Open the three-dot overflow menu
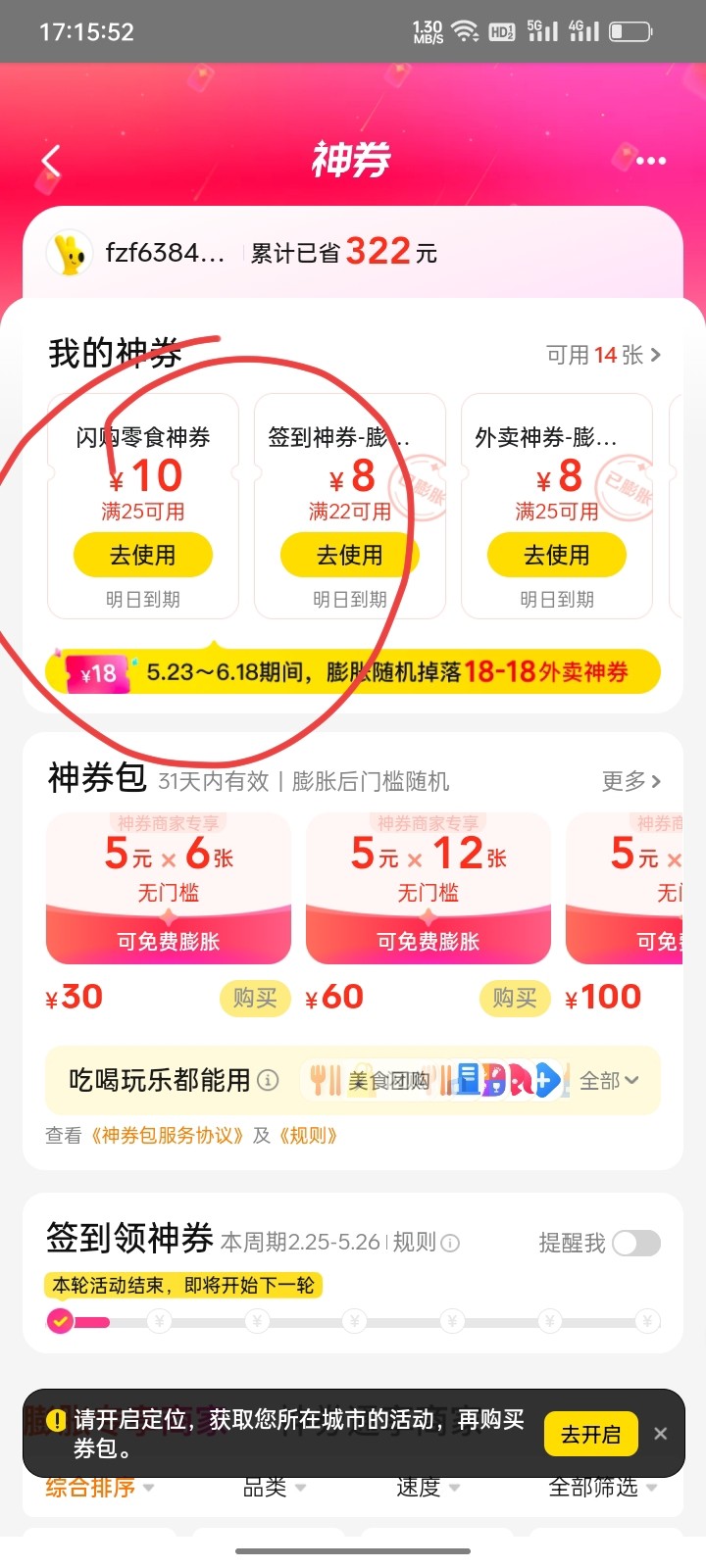 pos(651,160)
